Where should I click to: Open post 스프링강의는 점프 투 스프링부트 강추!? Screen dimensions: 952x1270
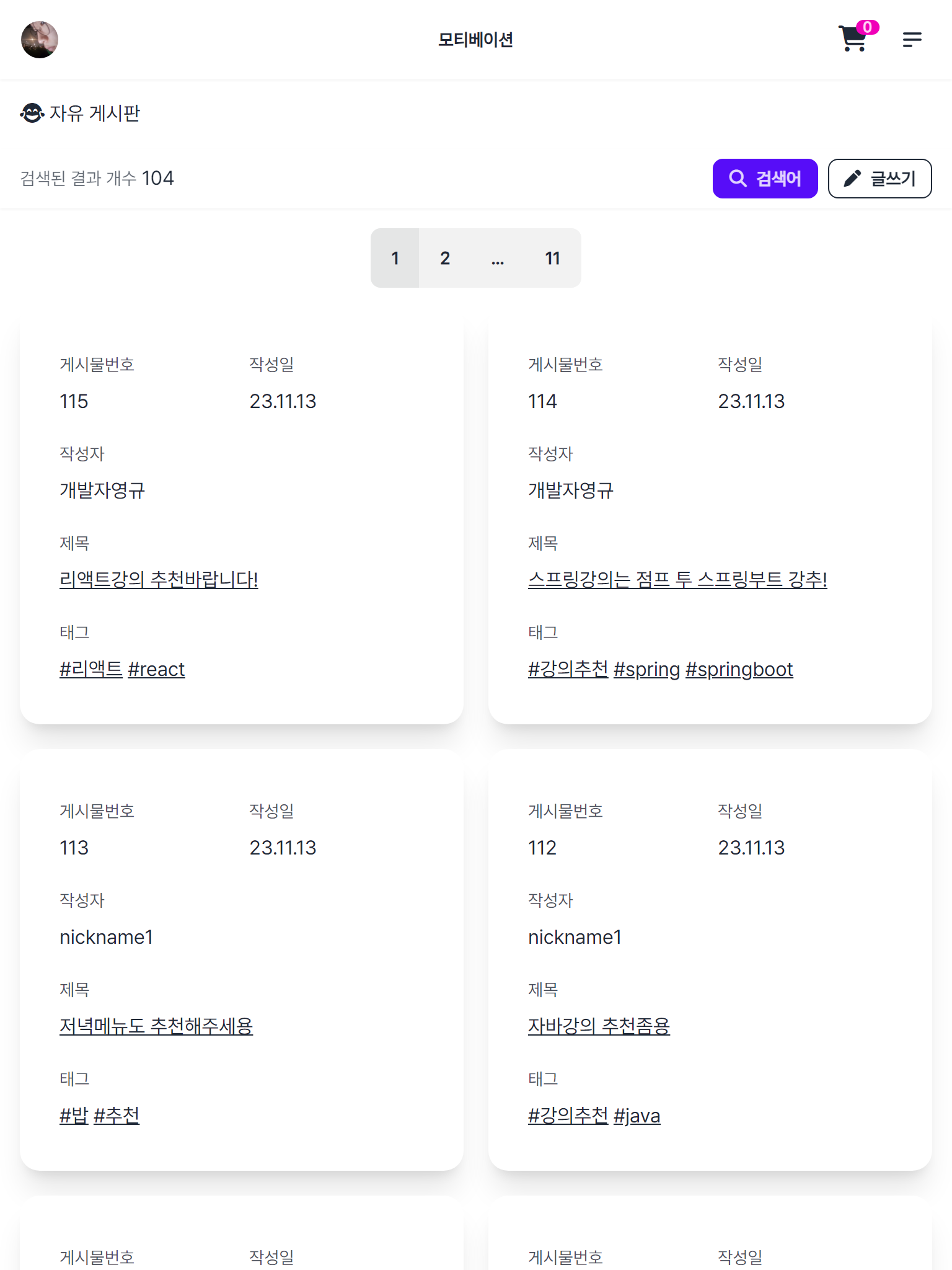(x=677, y=579)
